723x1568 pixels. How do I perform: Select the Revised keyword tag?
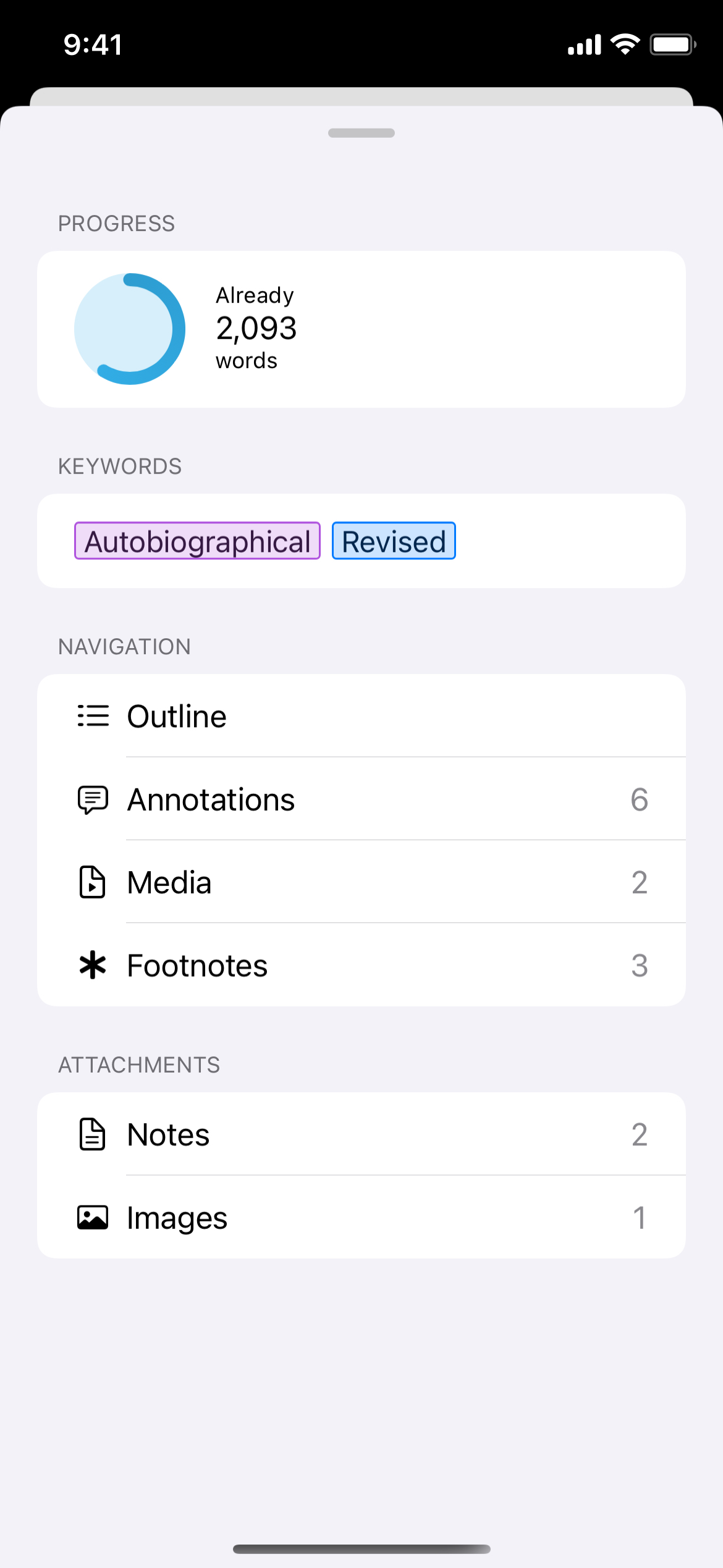[394, 541]
